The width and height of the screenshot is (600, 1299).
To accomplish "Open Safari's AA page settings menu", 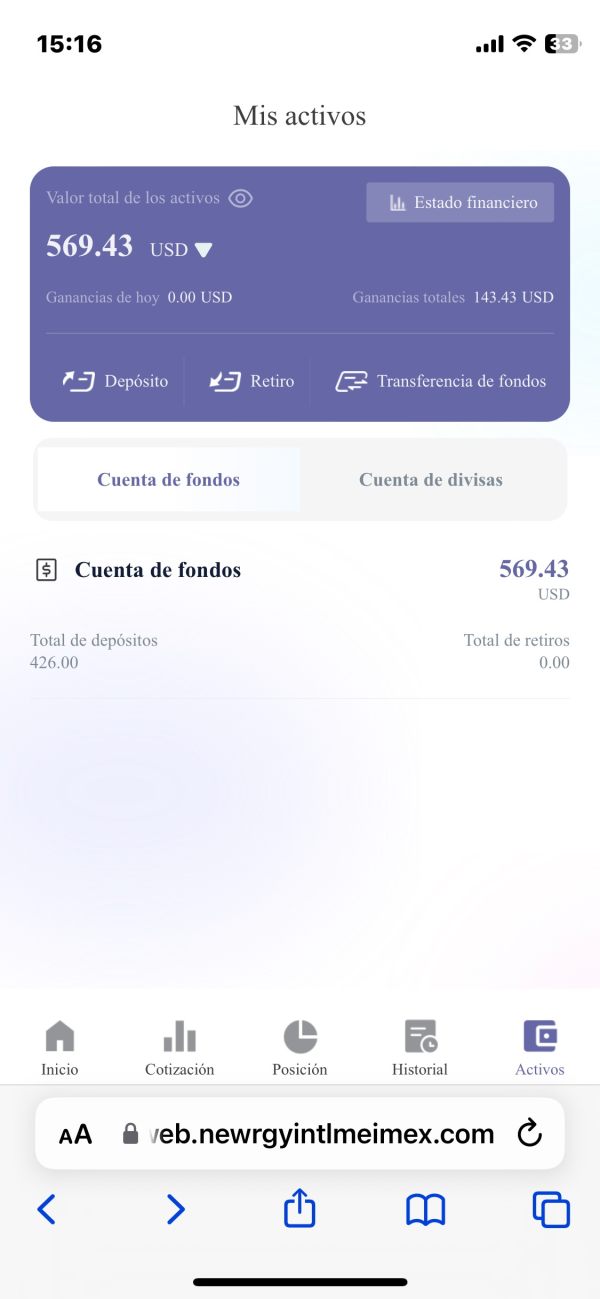I will pos(75,1134).
